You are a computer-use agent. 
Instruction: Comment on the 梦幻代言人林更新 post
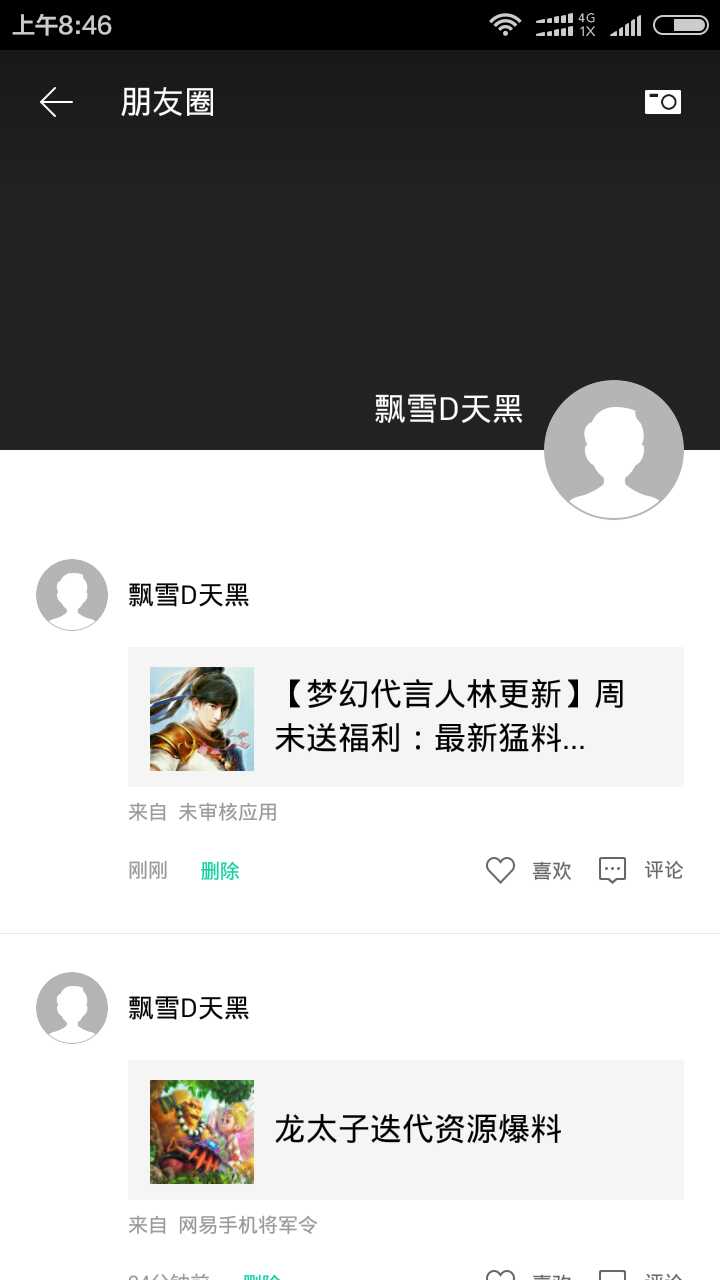(641, 870)
